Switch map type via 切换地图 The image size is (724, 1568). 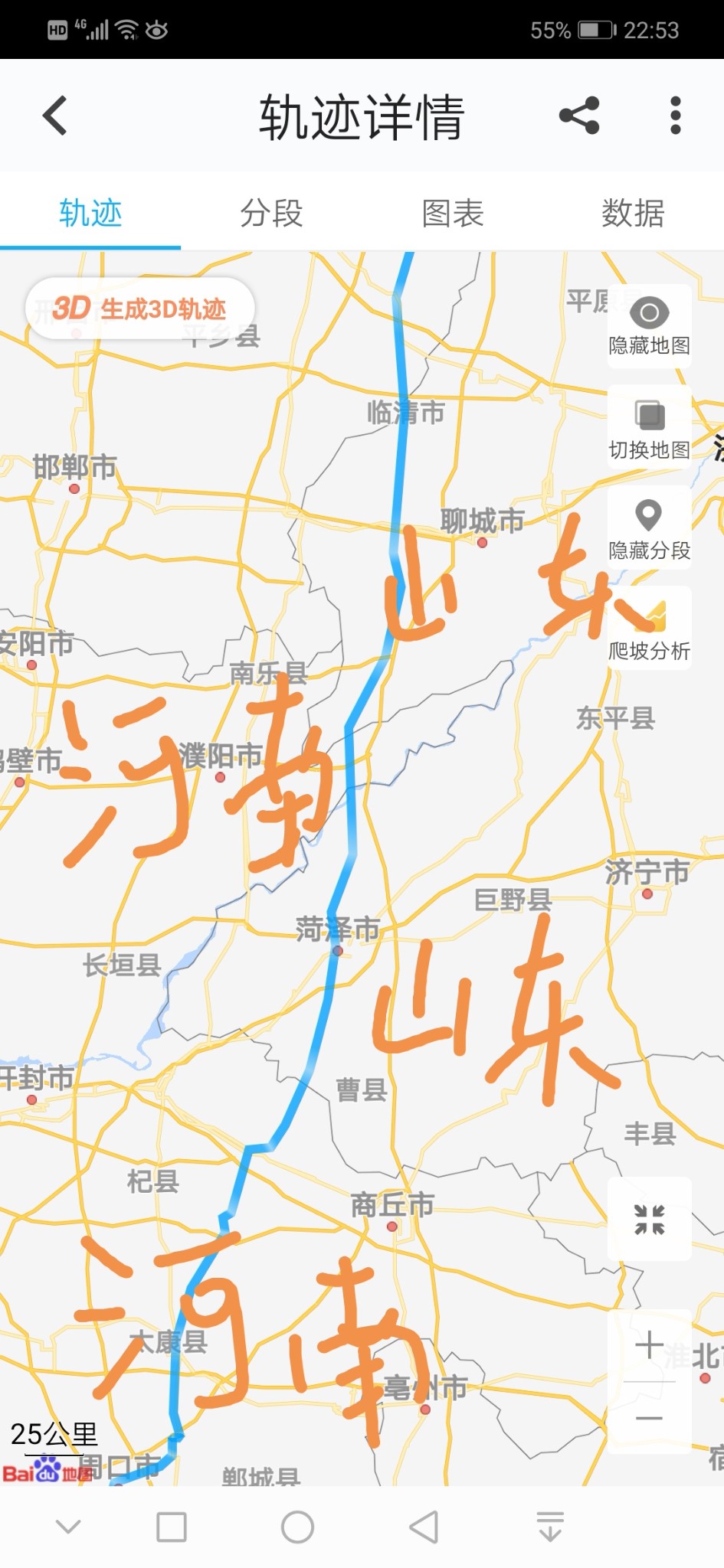coord(649,430)
